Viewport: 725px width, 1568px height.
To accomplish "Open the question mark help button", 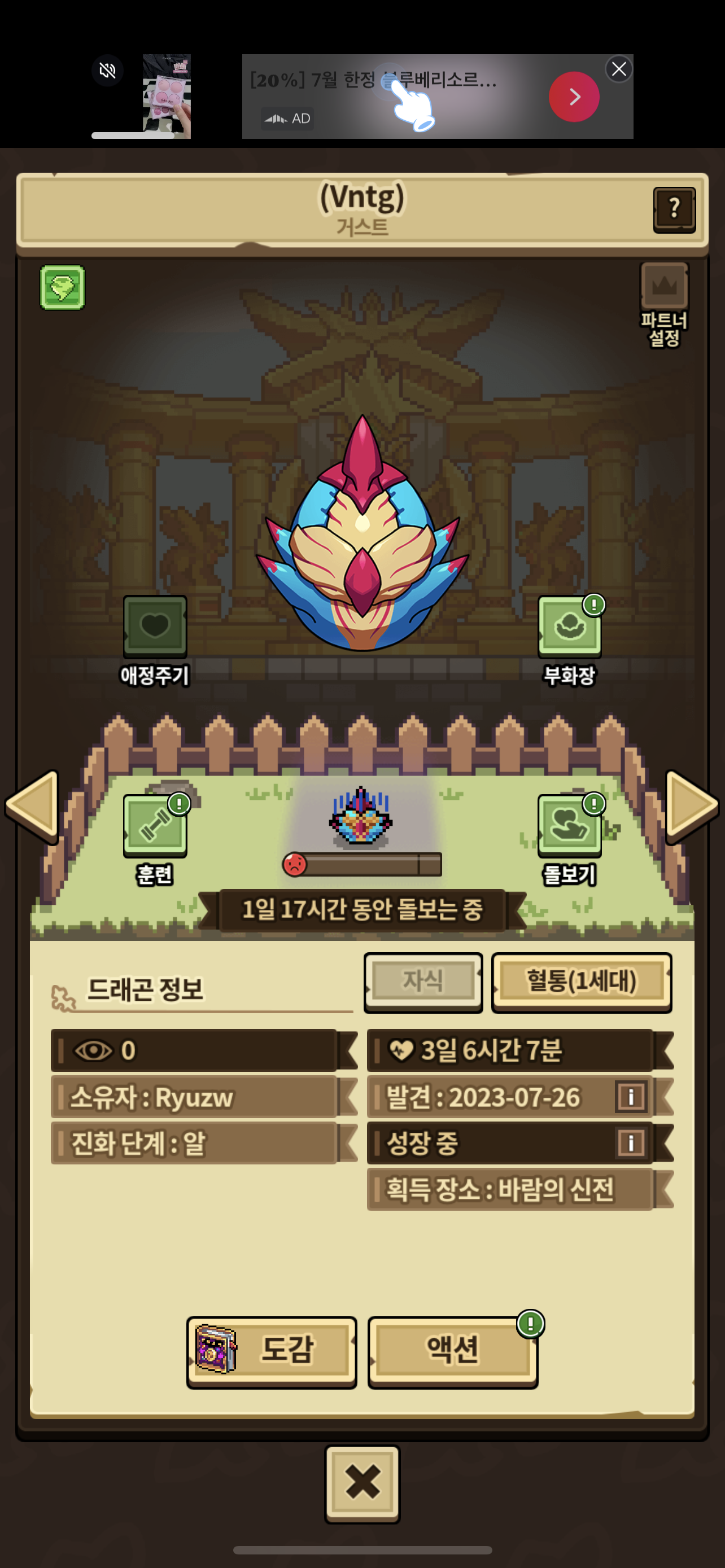I will pos(674,209).
